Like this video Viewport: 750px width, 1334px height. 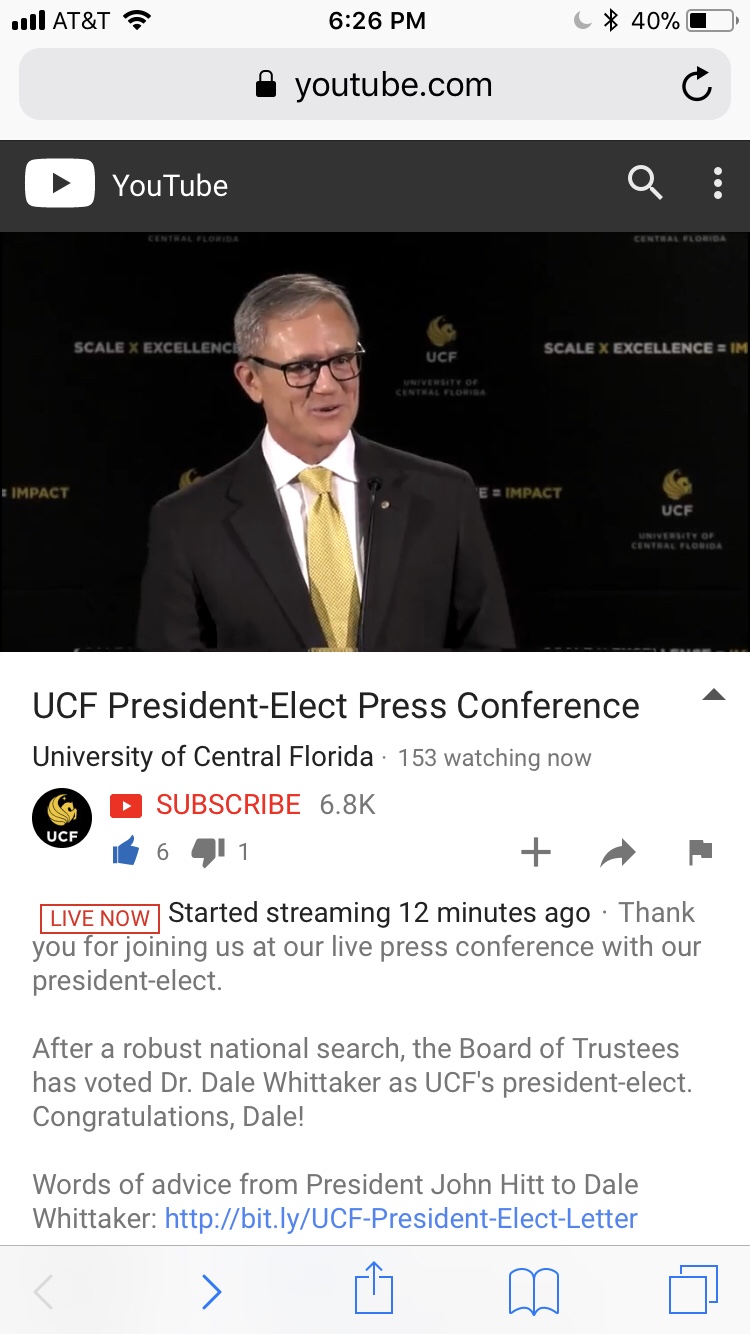(126, 852)
